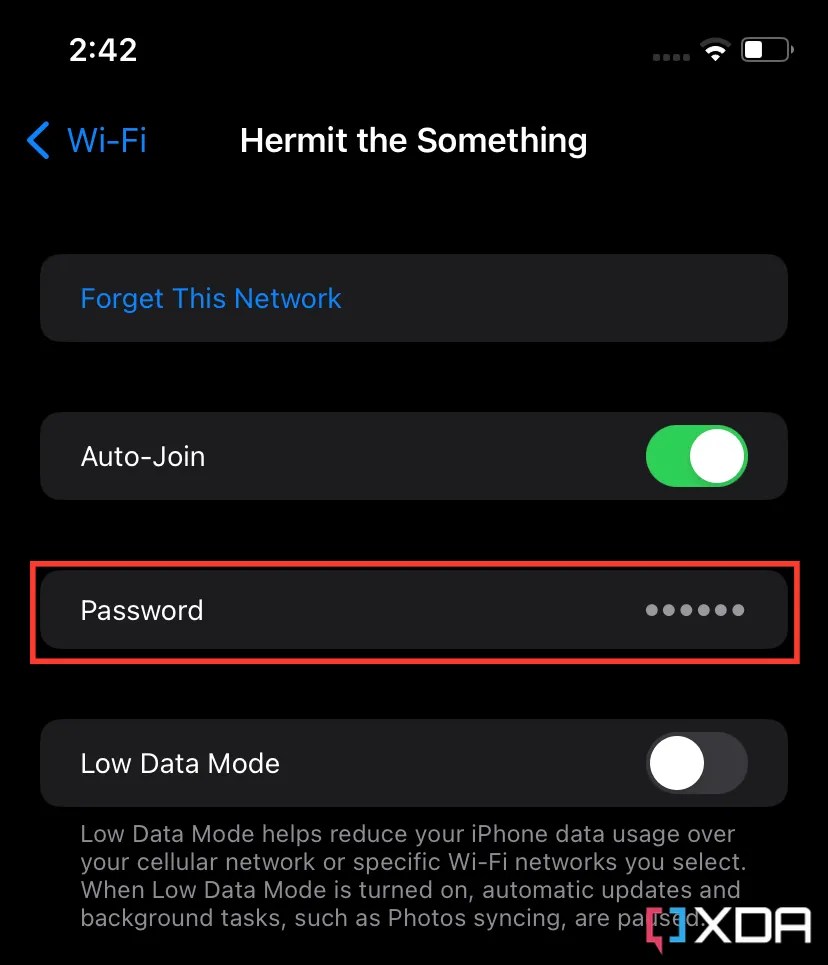Go back to Wi-Fi settings

point(87,140)
